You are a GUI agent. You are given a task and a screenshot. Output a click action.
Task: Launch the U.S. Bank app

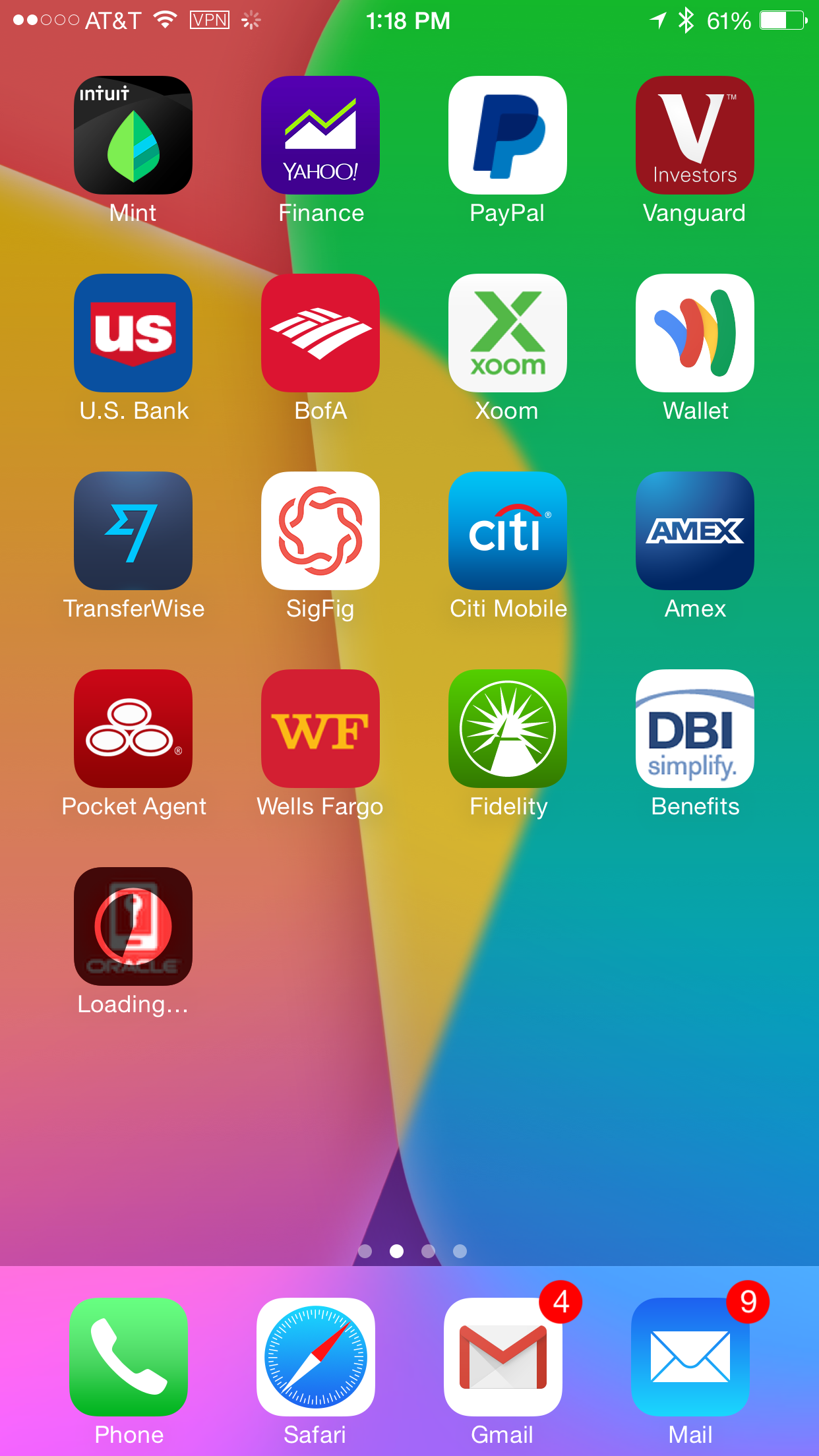pos(133,333)
